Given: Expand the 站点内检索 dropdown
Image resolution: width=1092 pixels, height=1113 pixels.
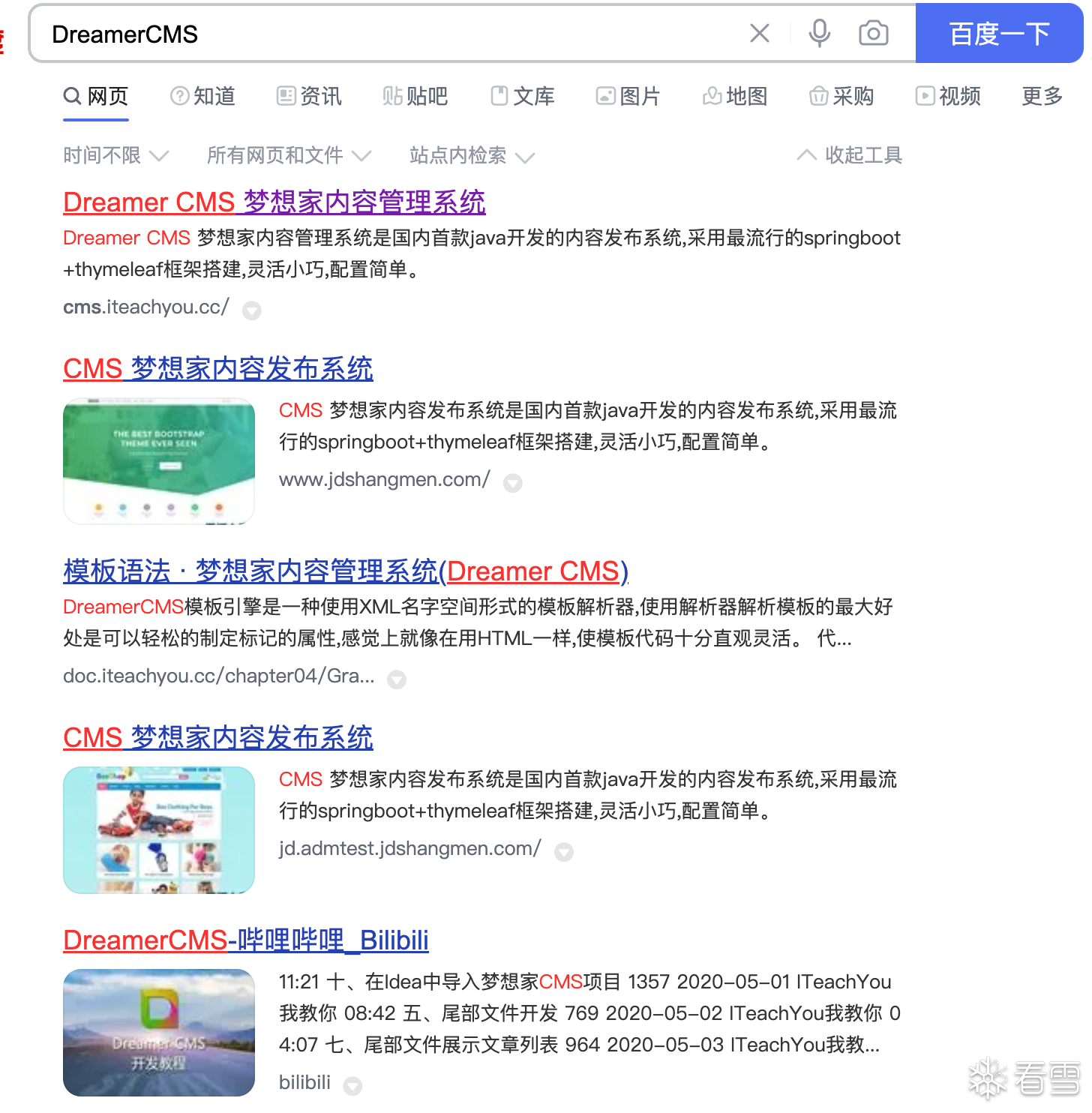Looking at the screenshot, I should pos(471,155).
